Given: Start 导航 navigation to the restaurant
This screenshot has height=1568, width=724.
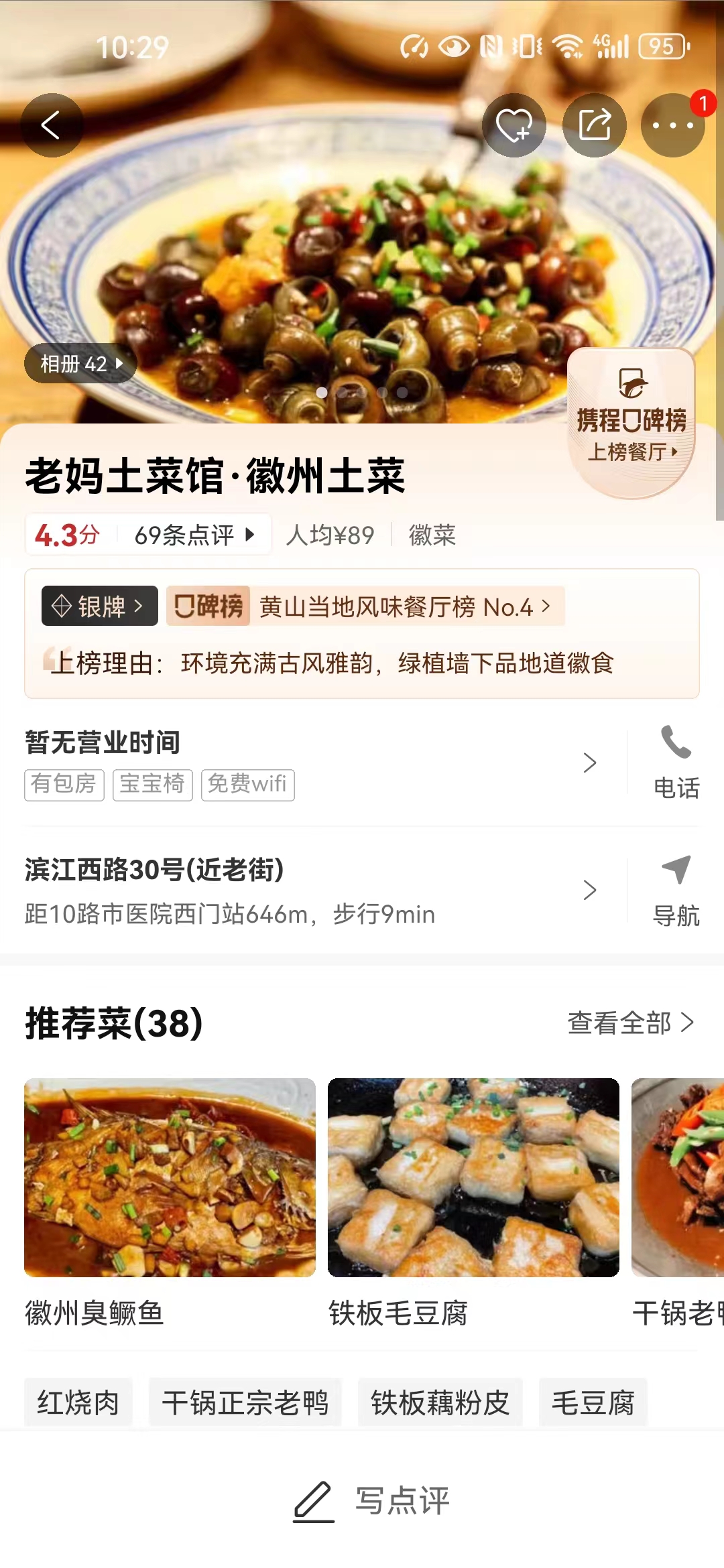Looking at the screenshot, I should (x=676, y=890).
